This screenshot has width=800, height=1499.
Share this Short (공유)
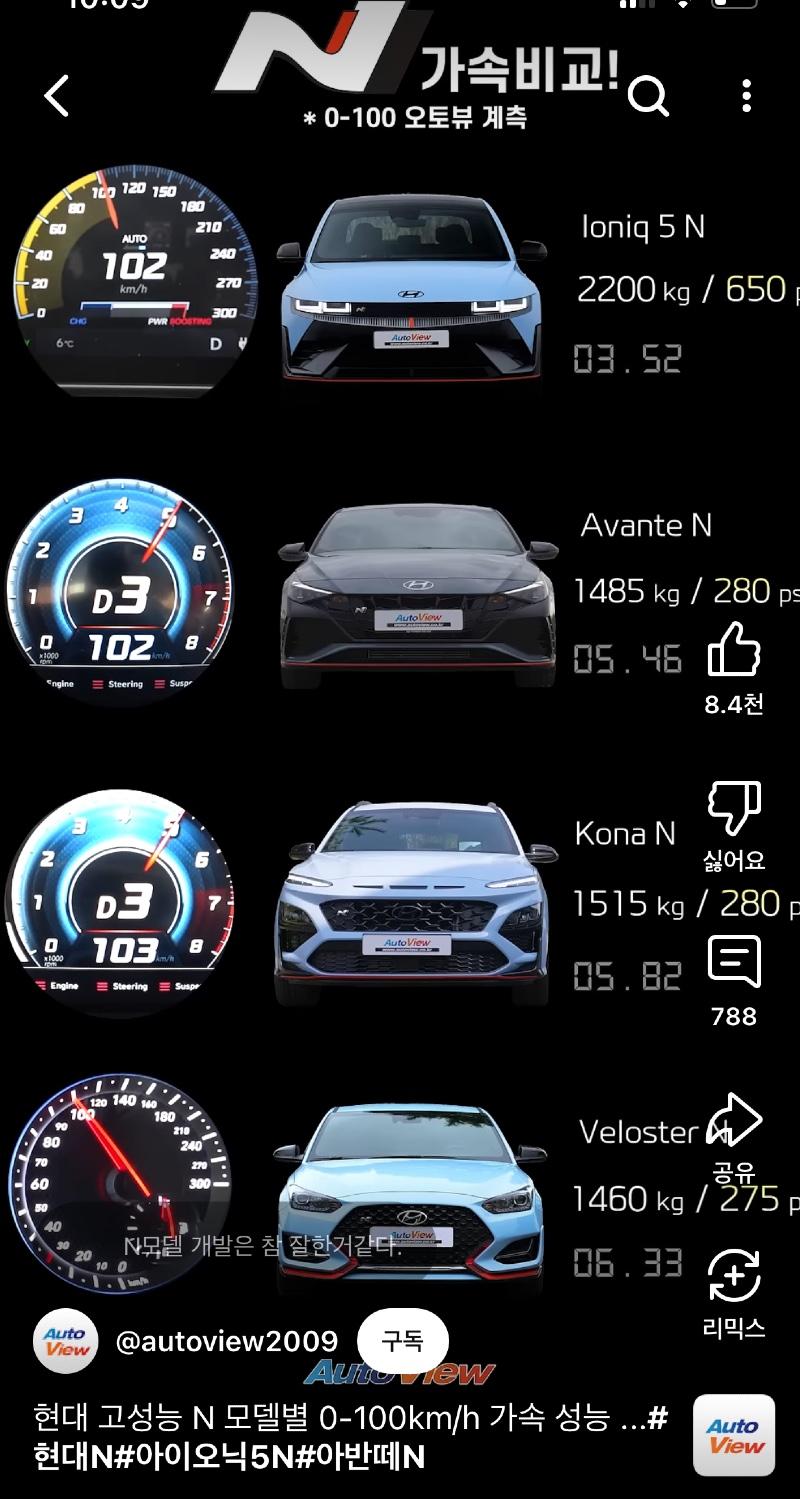[x=734, y=1122]
